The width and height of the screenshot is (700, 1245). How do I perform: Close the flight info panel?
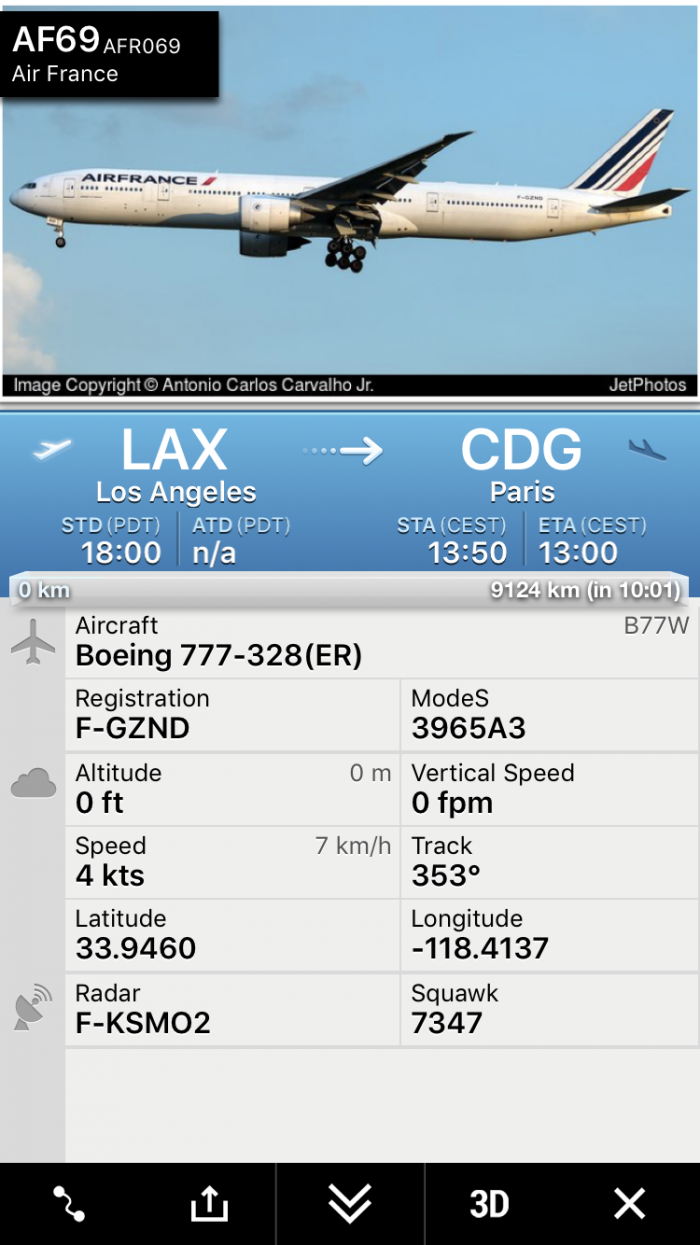(629, 1204)
